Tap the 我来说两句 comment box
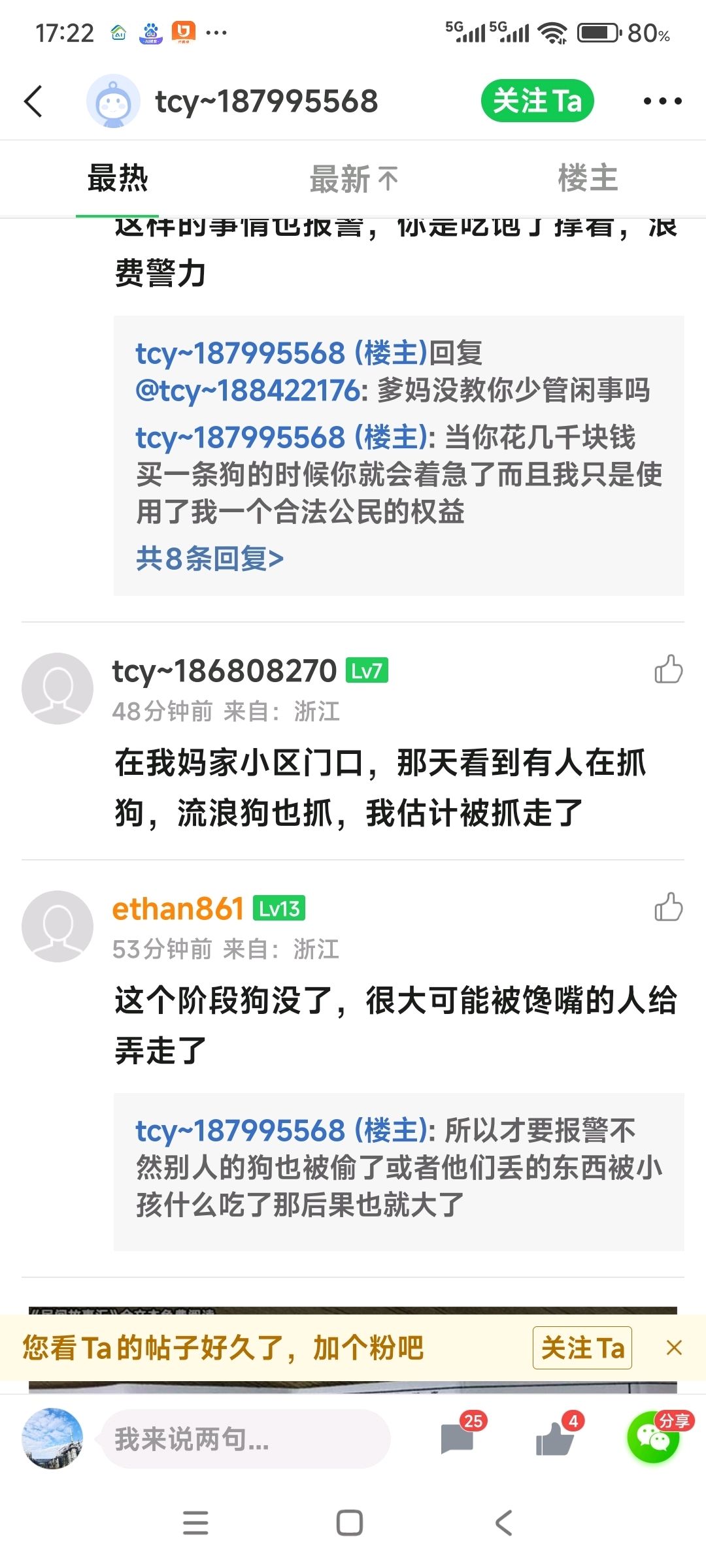This screenshot has height=1568, width=706. [x=245, y=1439]
